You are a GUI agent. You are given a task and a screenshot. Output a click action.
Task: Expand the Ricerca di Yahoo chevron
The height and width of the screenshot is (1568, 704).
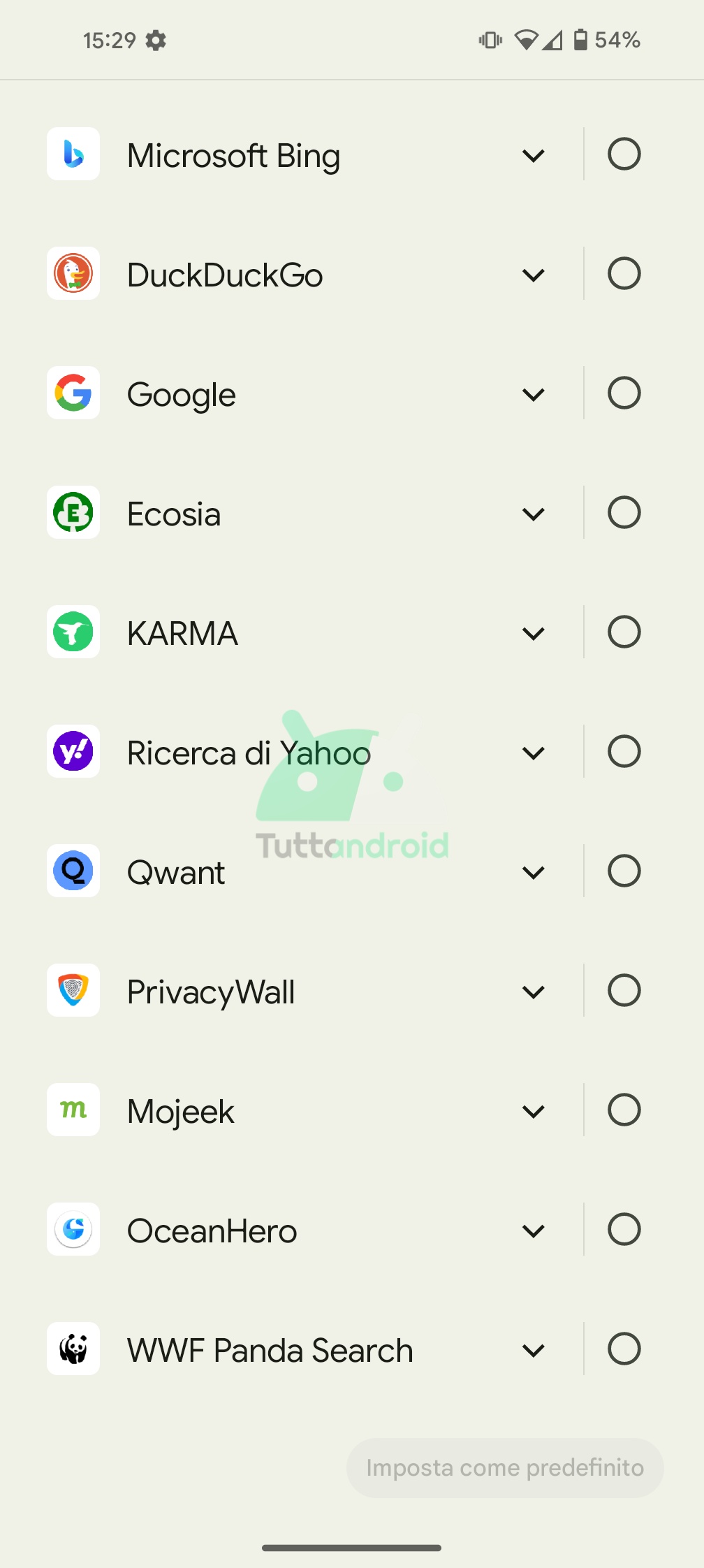[x=534, y=753]
